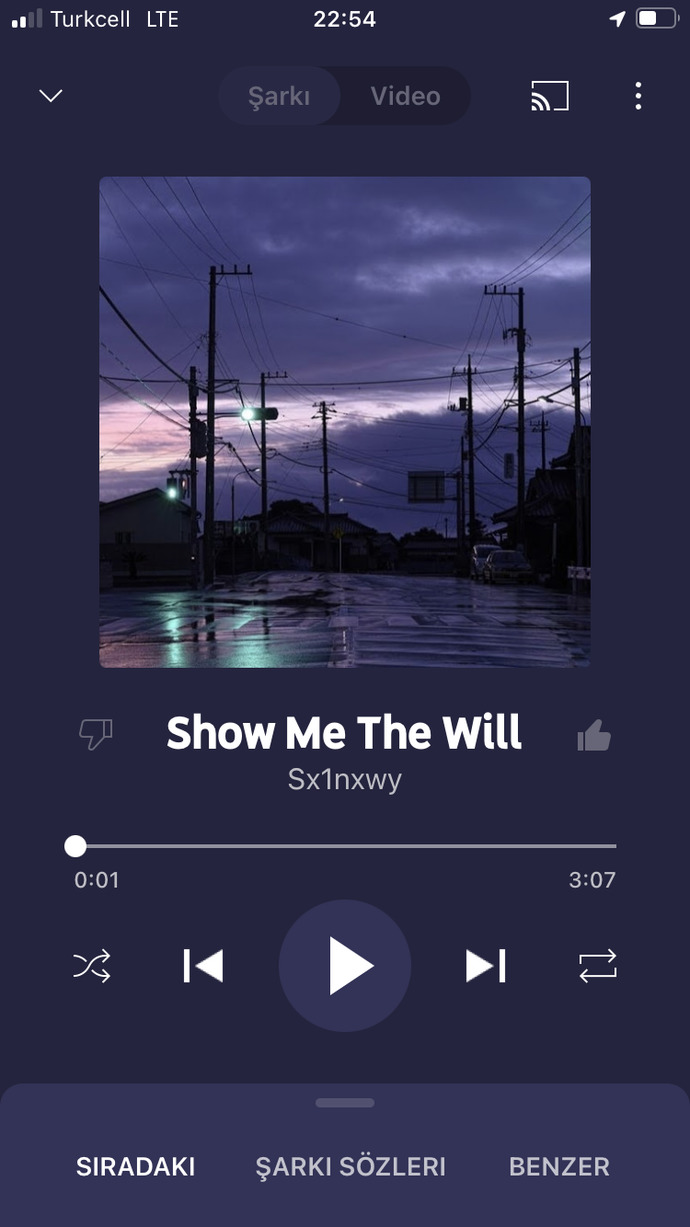Toggle repeat mode
This screenshot has width=690, height=1227.
tap(598, 966)
